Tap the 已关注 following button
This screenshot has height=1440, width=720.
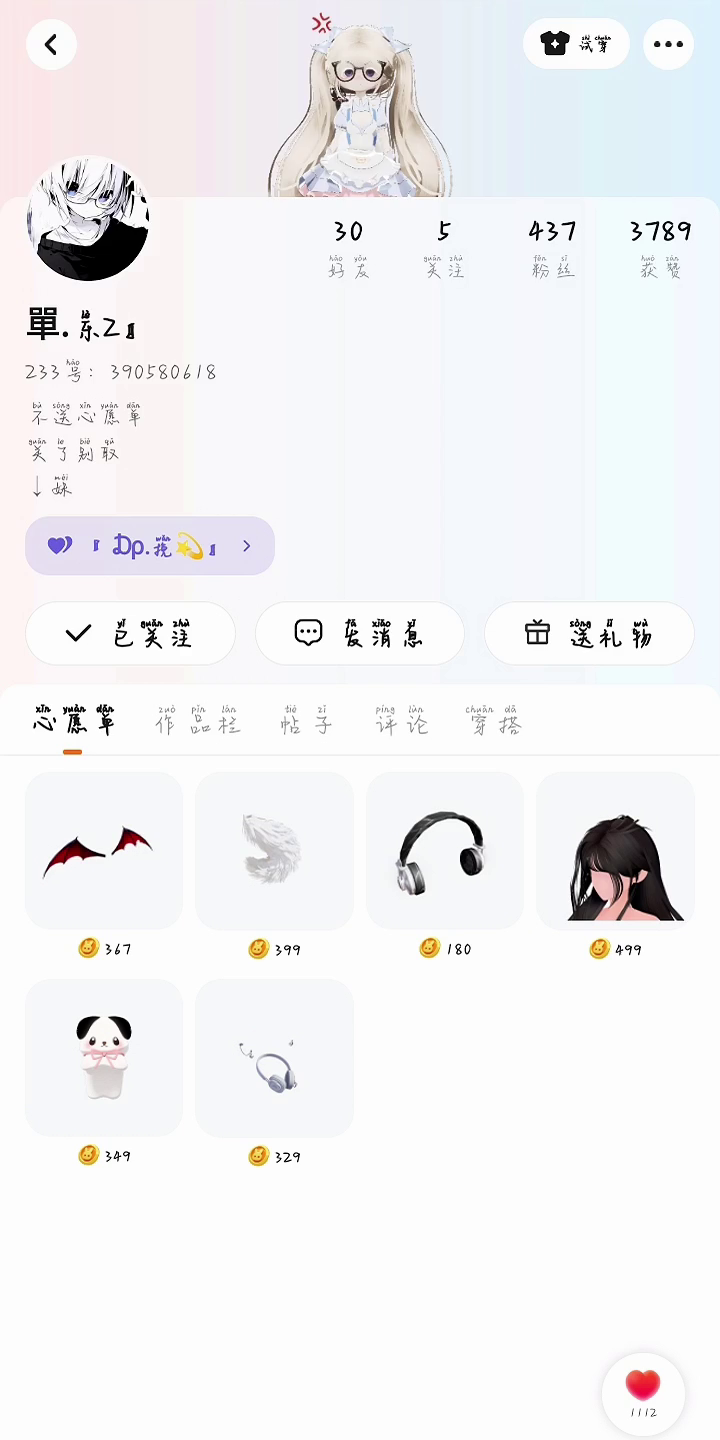[x=130, y=633]
